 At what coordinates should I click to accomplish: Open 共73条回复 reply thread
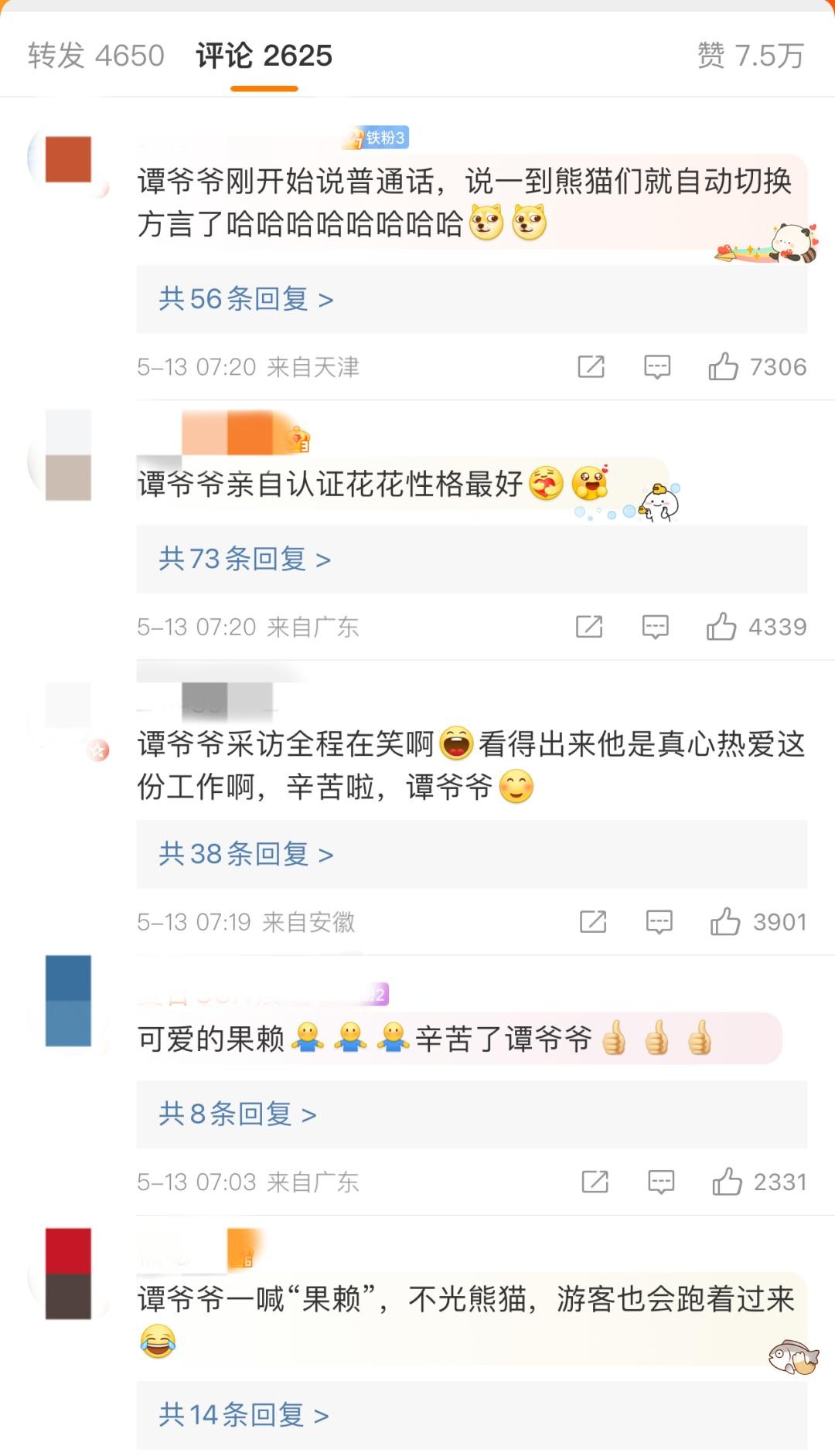[244, 559]
